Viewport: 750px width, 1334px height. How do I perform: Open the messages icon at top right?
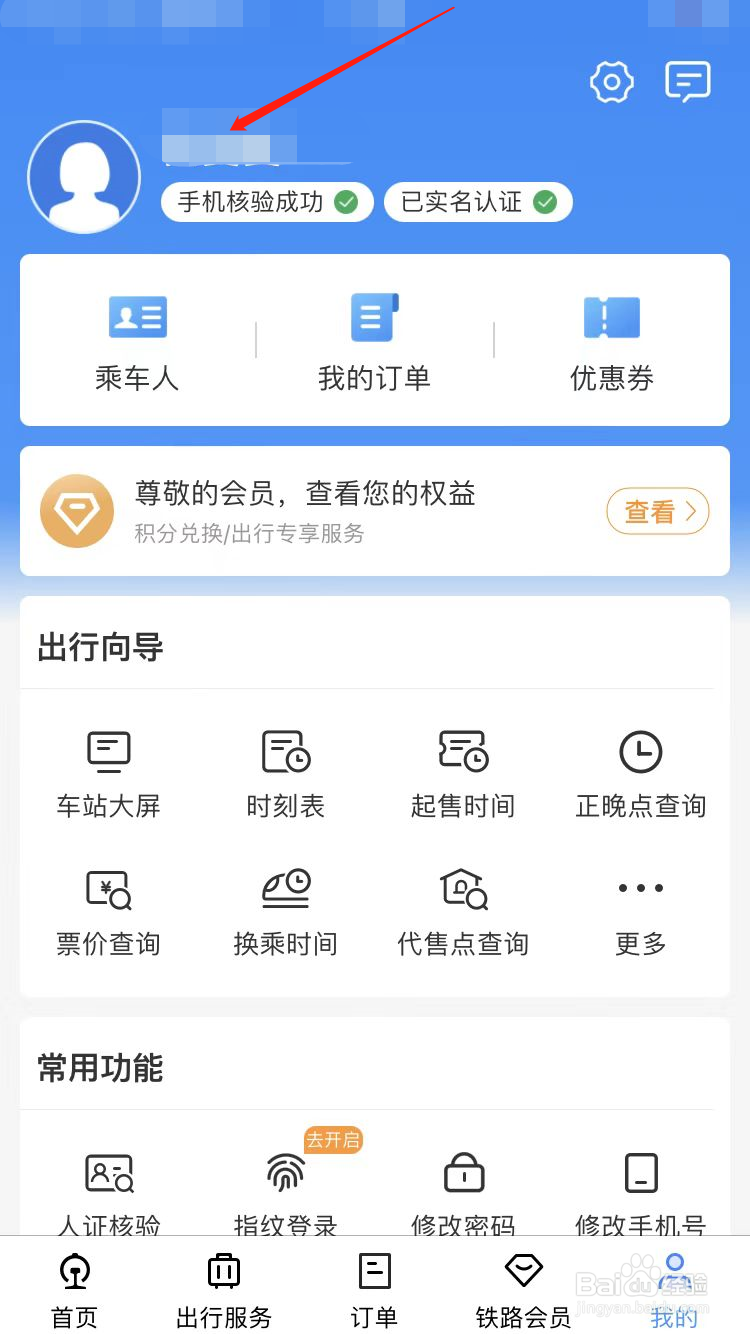pyautogui.click(x=688, y=82)
